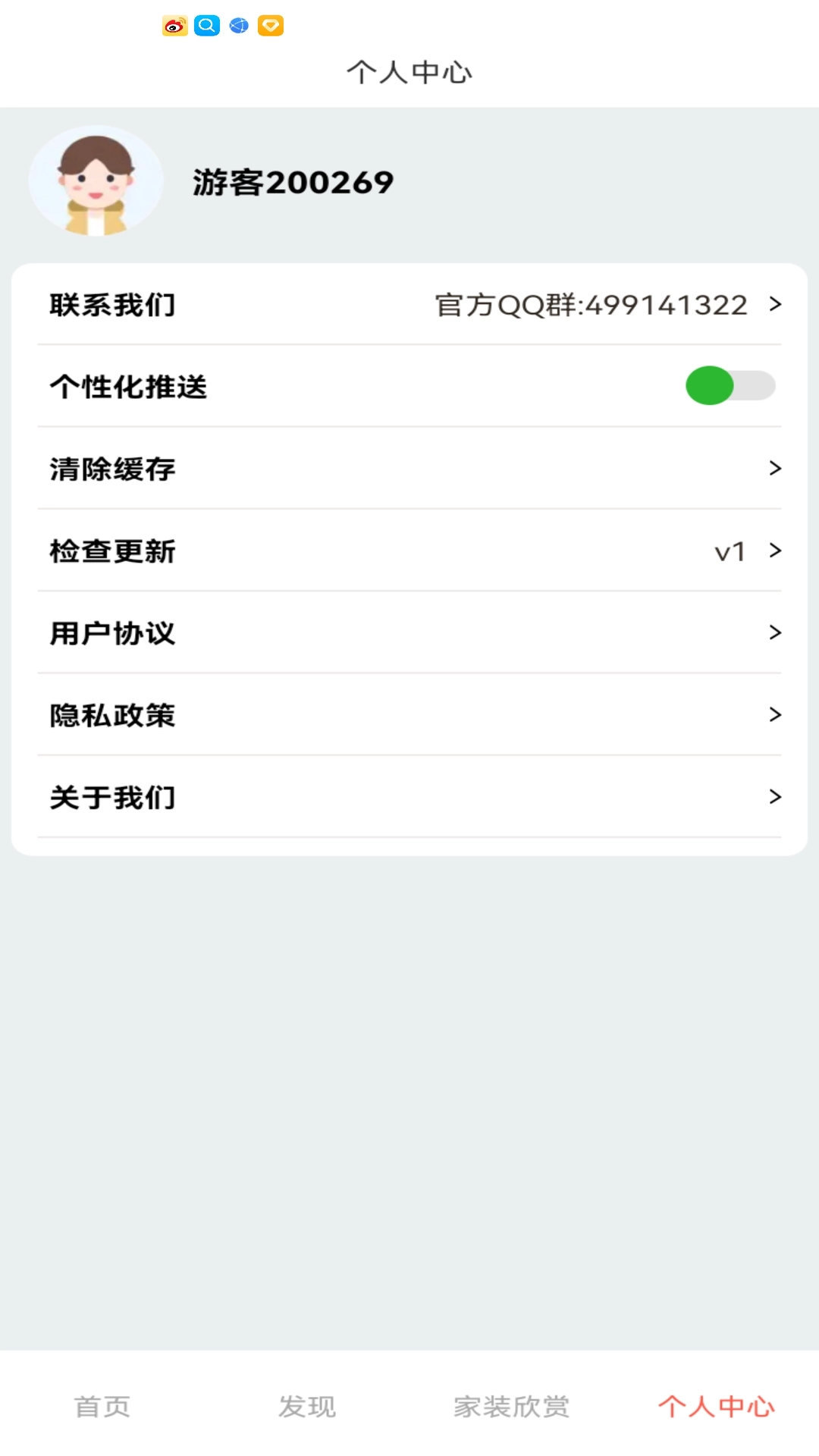The height and width of the screenshot is (1456, 819).
Task: Open the 用户协议 agreement chevron
Action: coord(775,632)
